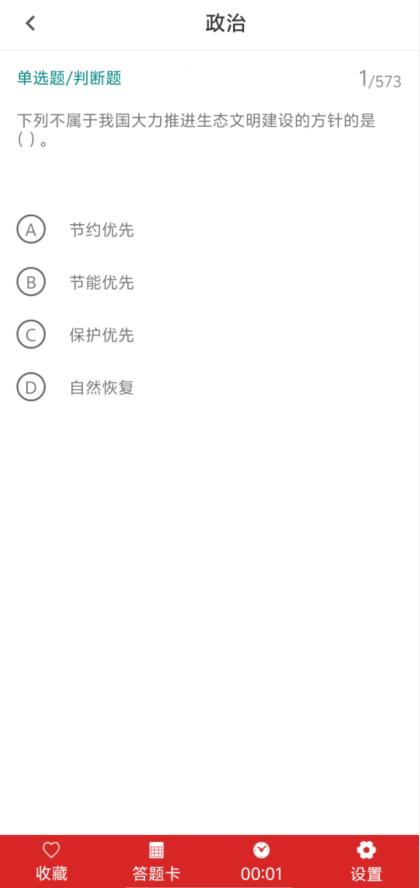Go back using the top-left arrow
Viewport: 420px width, 888px height.
tap(30, 23)
